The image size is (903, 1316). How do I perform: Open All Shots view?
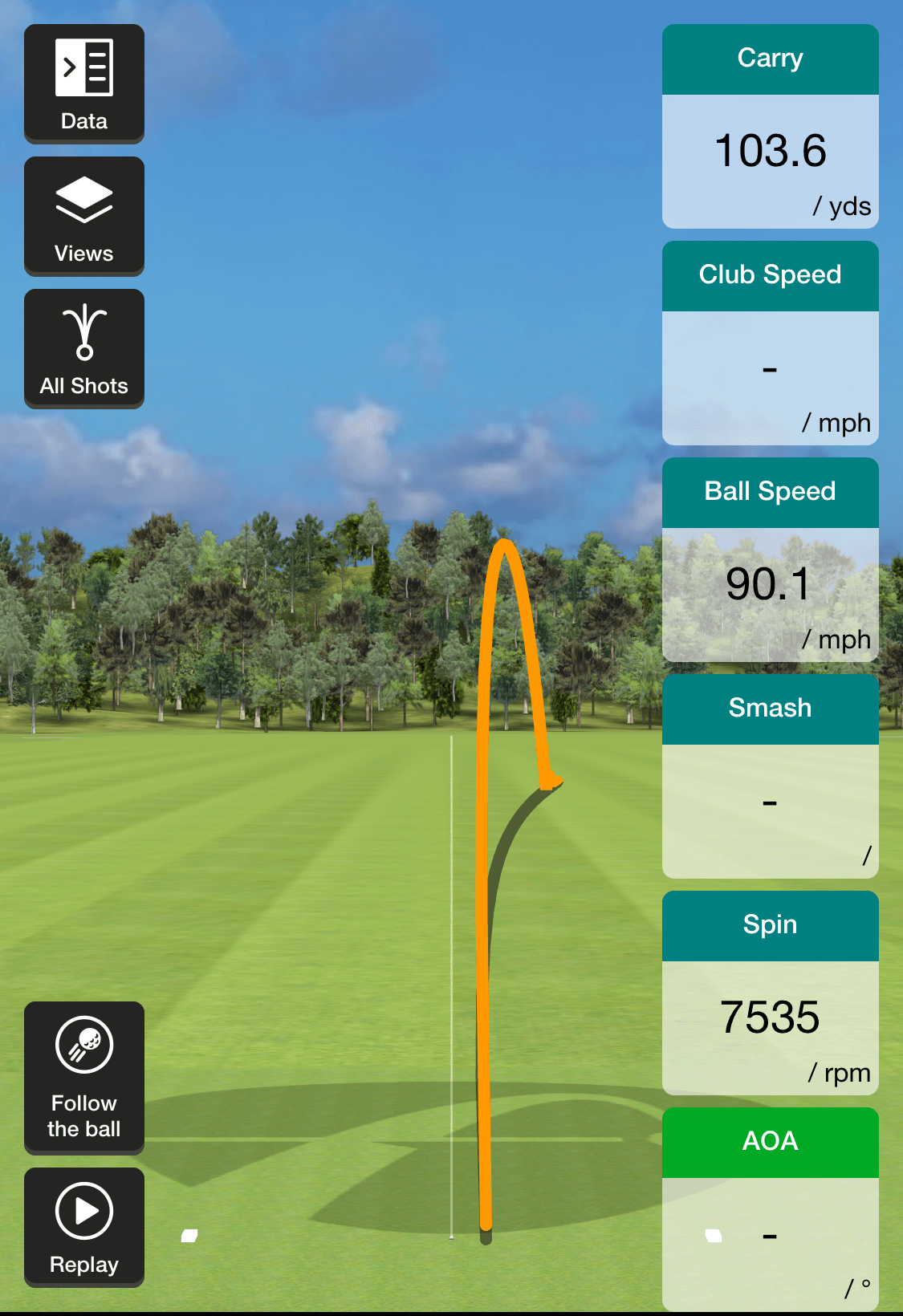pyautogui.click(x=83, y=347)
